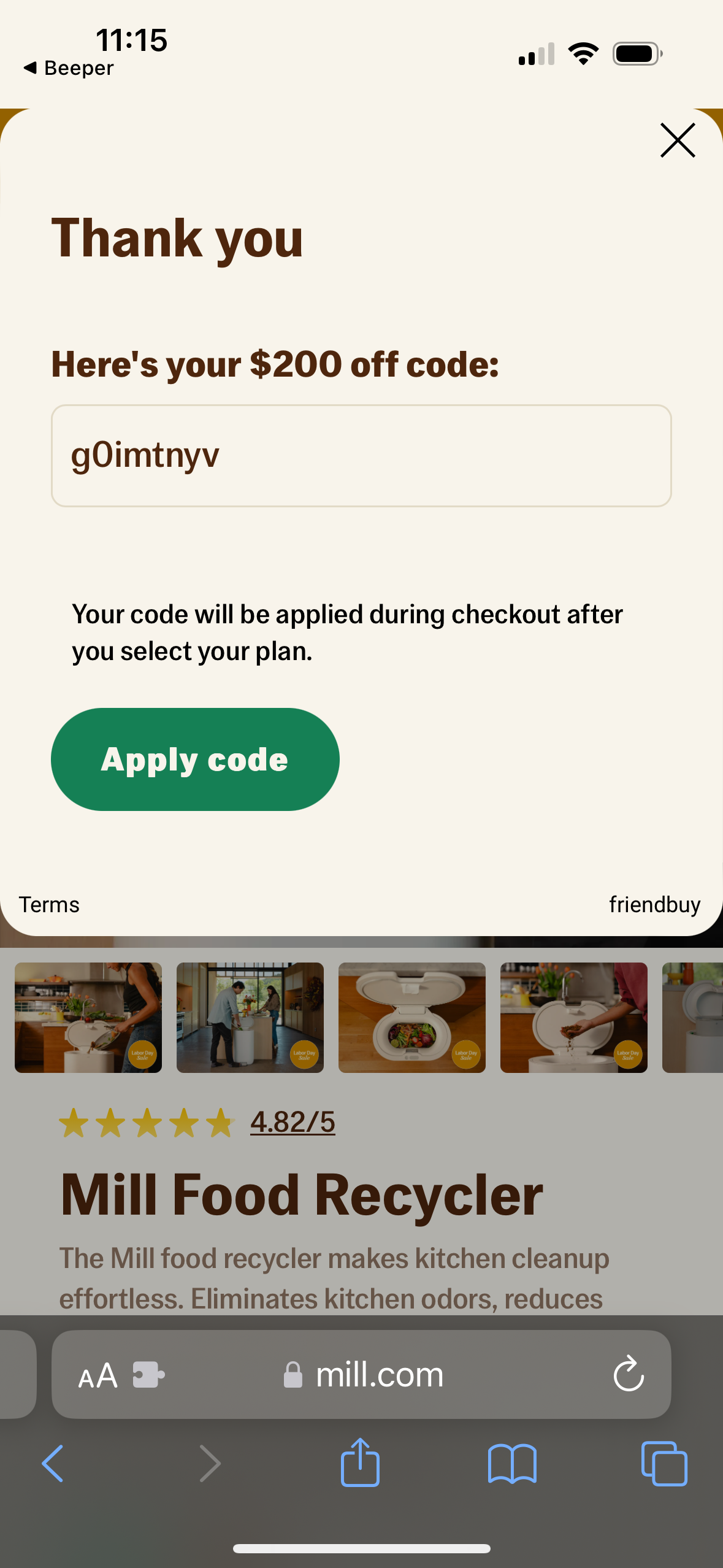Open the tab switcher

665,1464
